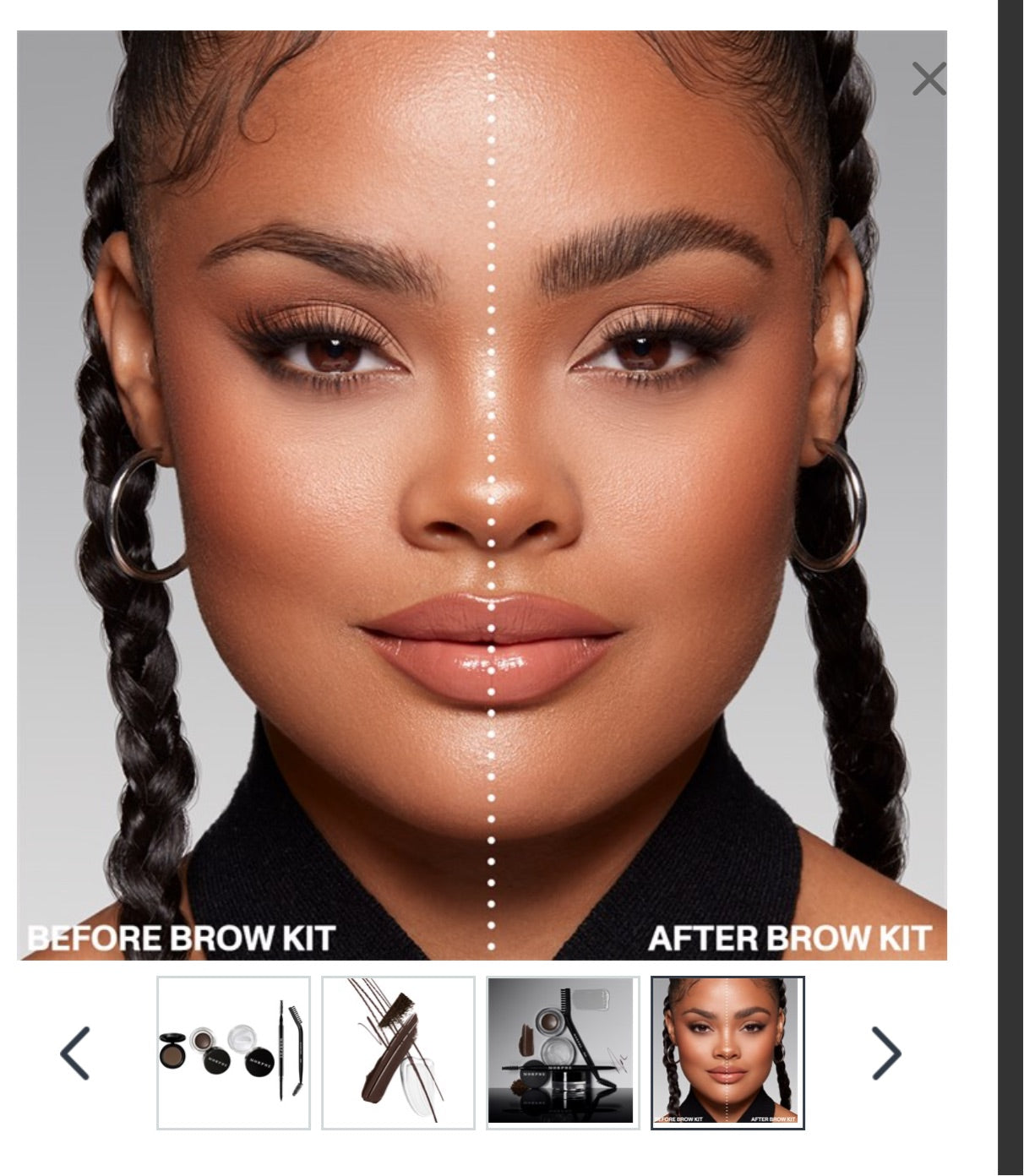The image size is (1024, 1176).
Task: Go to the previous gallery image
Action: tap(74, 1053)
